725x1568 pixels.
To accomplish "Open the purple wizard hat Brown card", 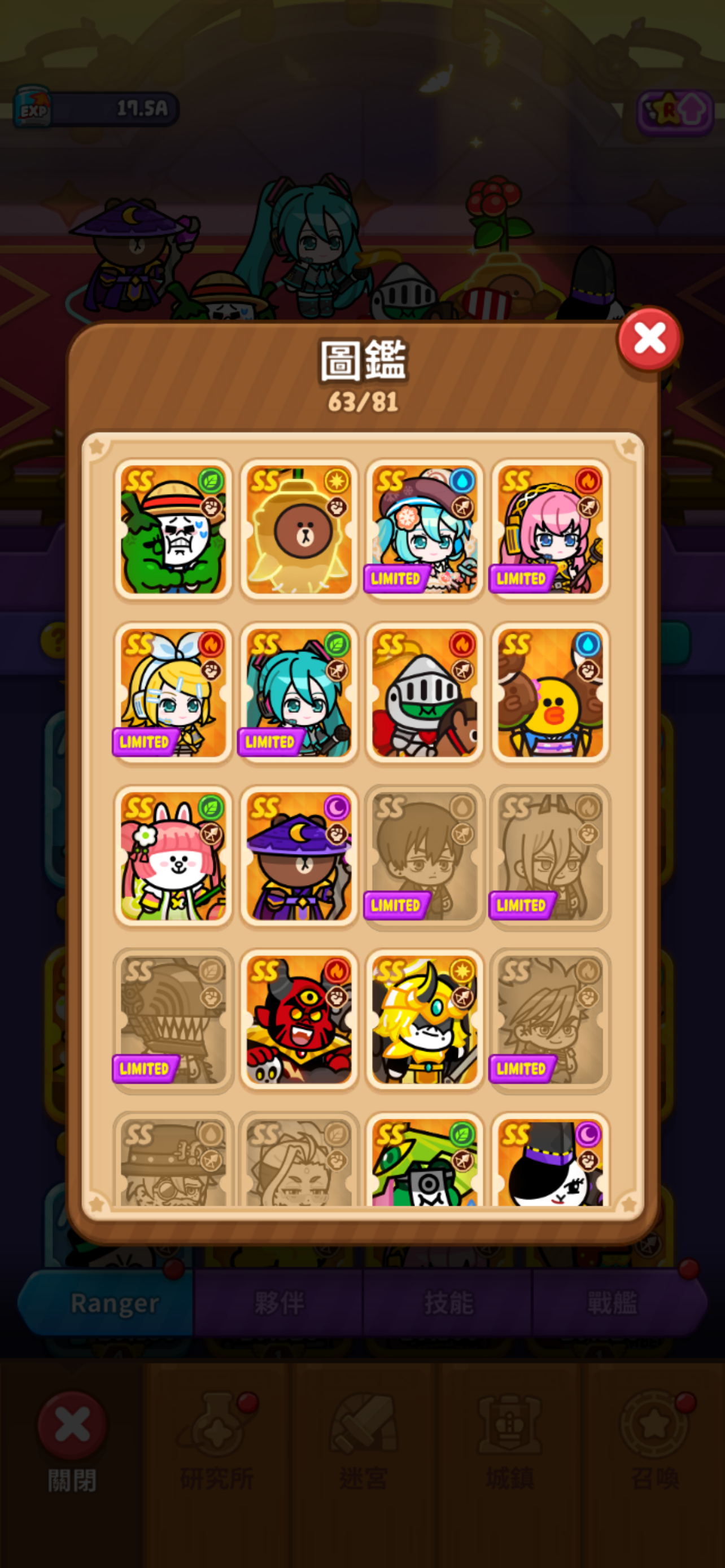I will click(299, 856).
